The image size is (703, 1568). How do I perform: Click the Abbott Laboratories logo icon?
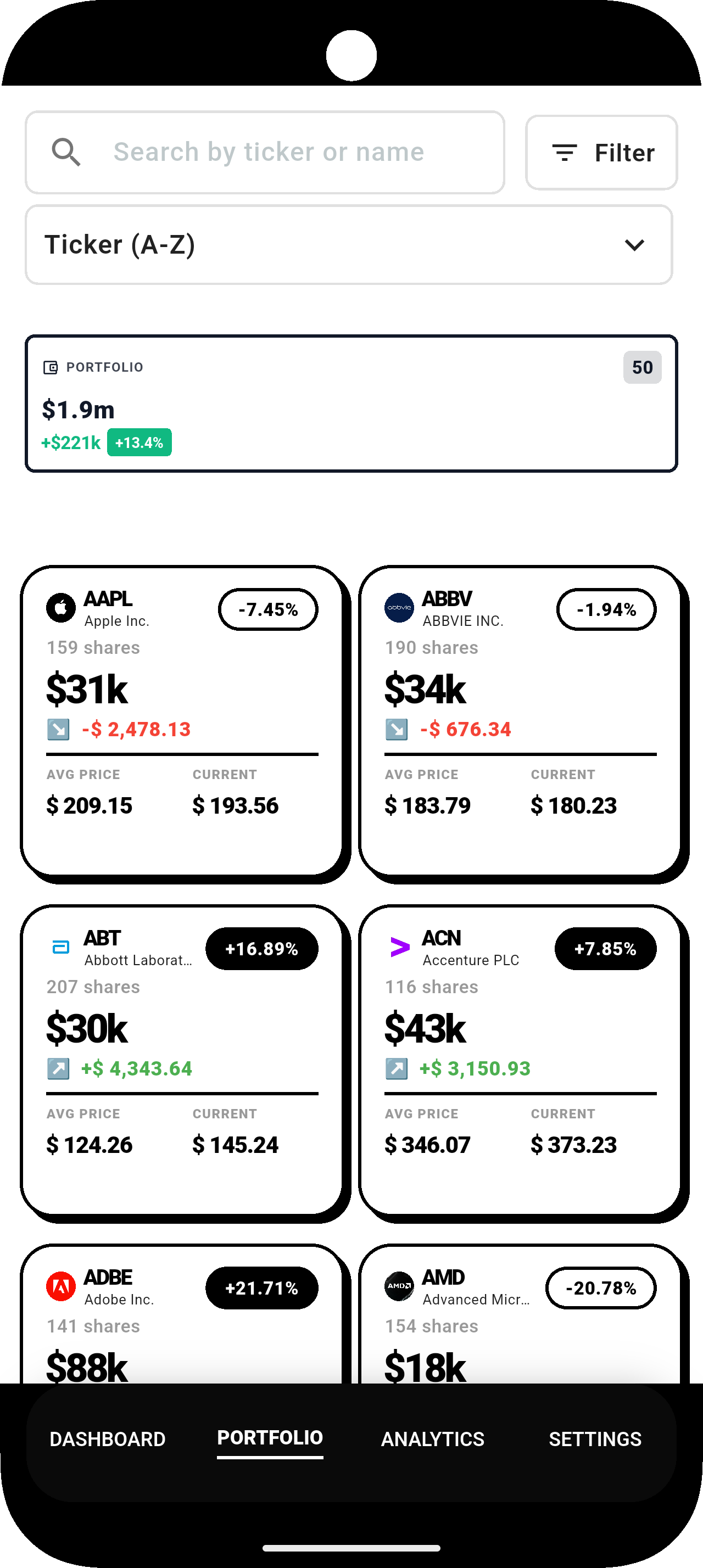tap(60, 948)
